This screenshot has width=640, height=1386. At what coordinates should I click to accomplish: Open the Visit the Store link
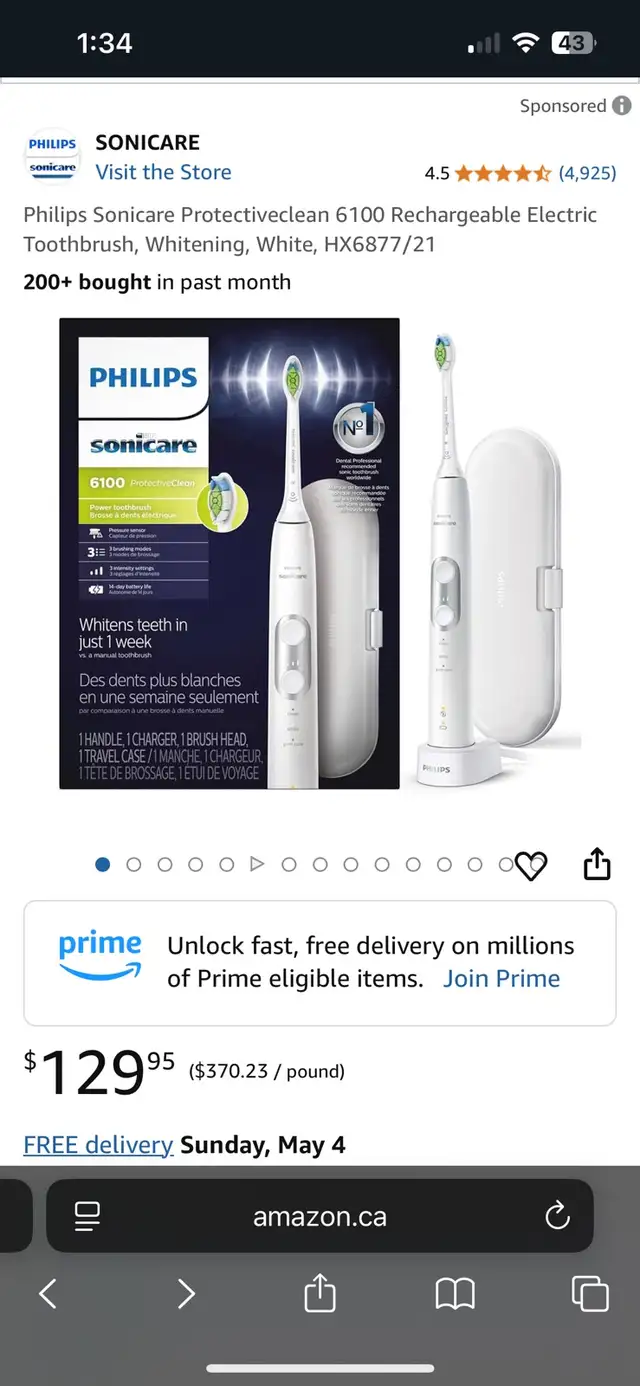coord(163,172)
